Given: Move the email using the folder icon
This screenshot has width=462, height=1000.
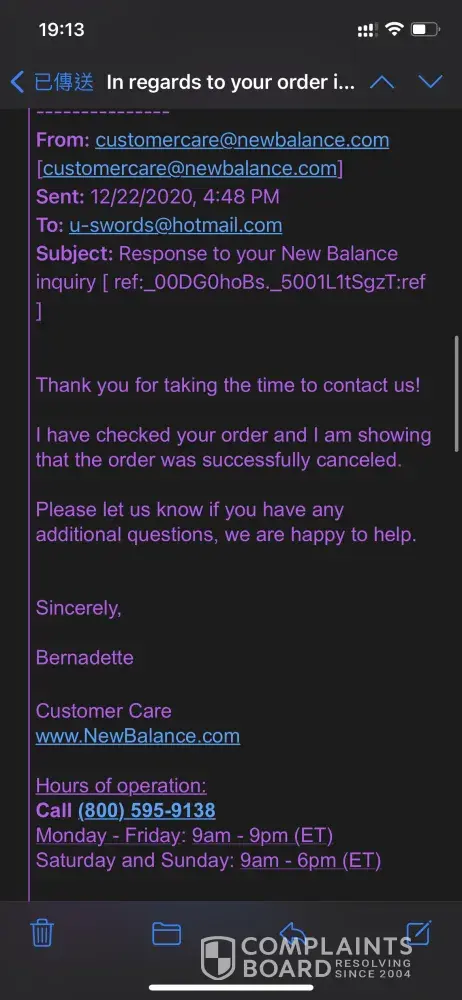Looking at the screenshot, I should 167,934.
